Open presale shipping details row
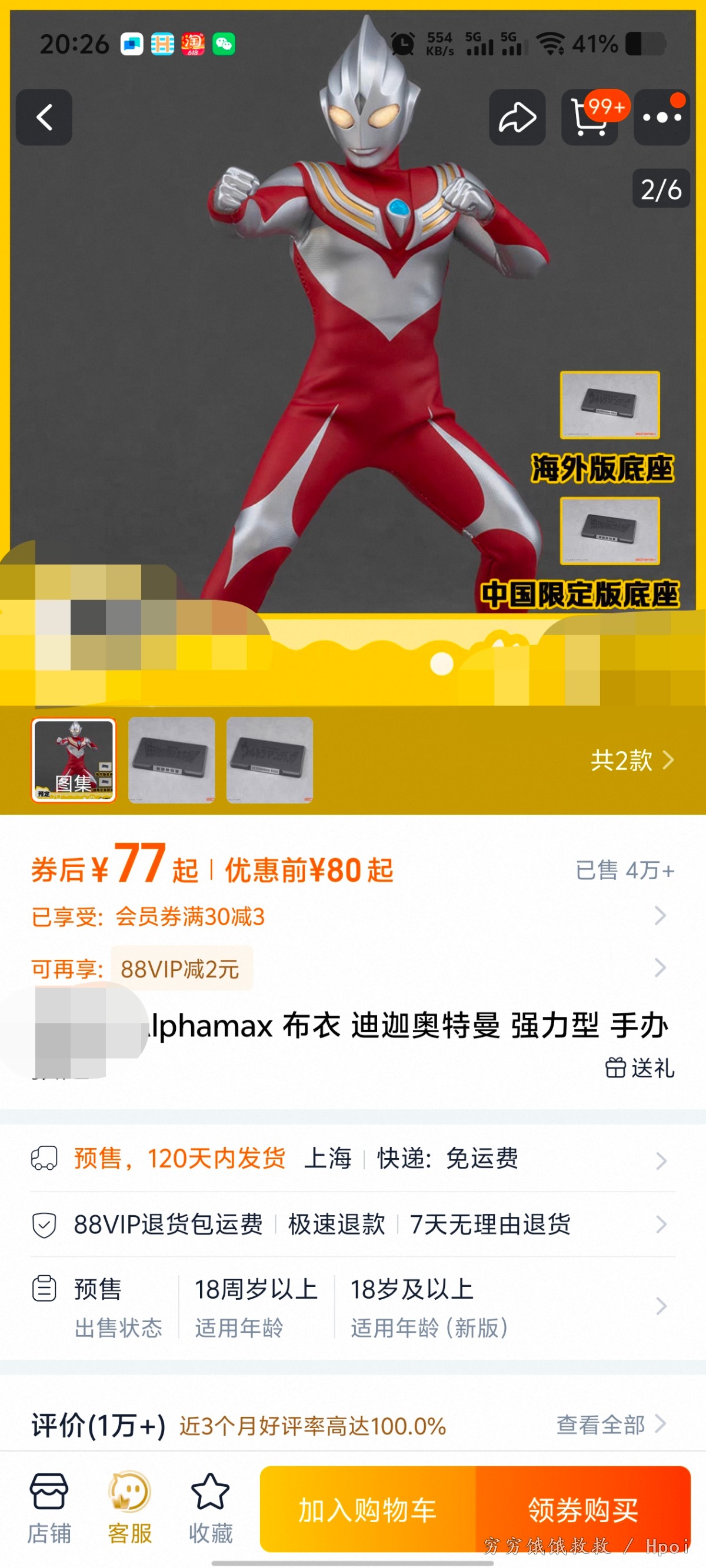The image size is (706, 1568). pos(352,1158)
